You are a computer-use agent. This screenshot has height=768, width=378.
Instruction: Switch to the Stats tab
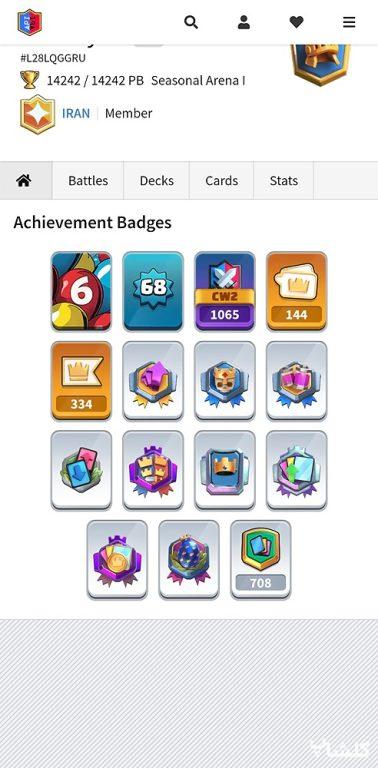click(x=284, y=180)
